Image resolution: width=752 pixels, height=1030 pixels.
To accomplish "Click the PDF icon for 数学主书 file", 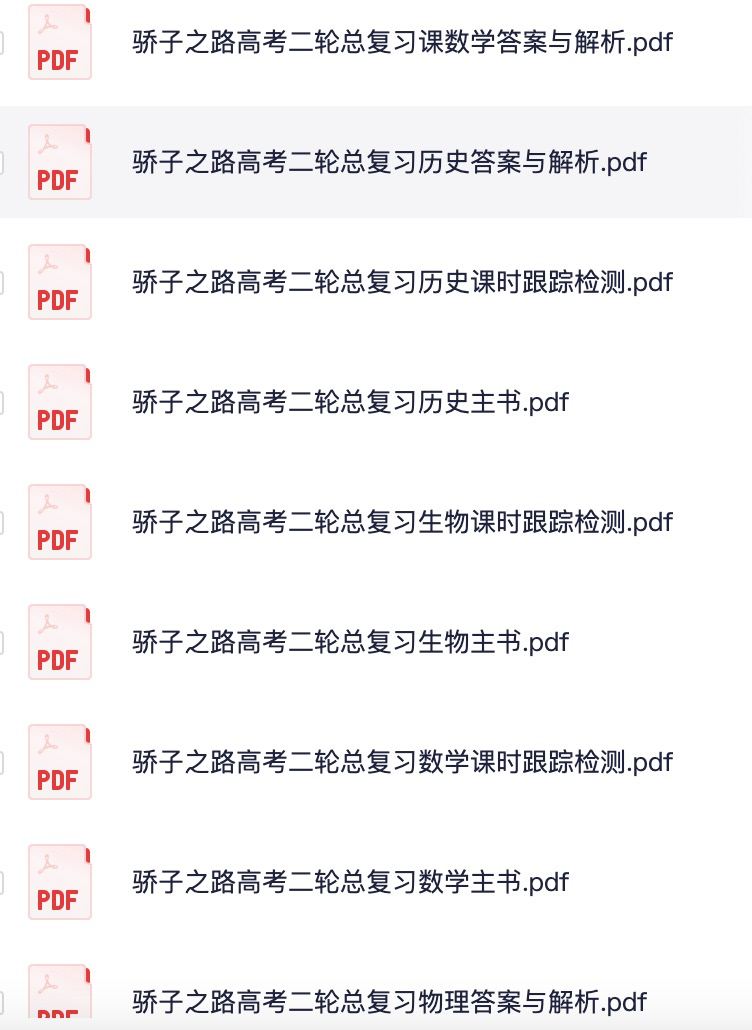I will pyautogui.click(x=60, y=881).
